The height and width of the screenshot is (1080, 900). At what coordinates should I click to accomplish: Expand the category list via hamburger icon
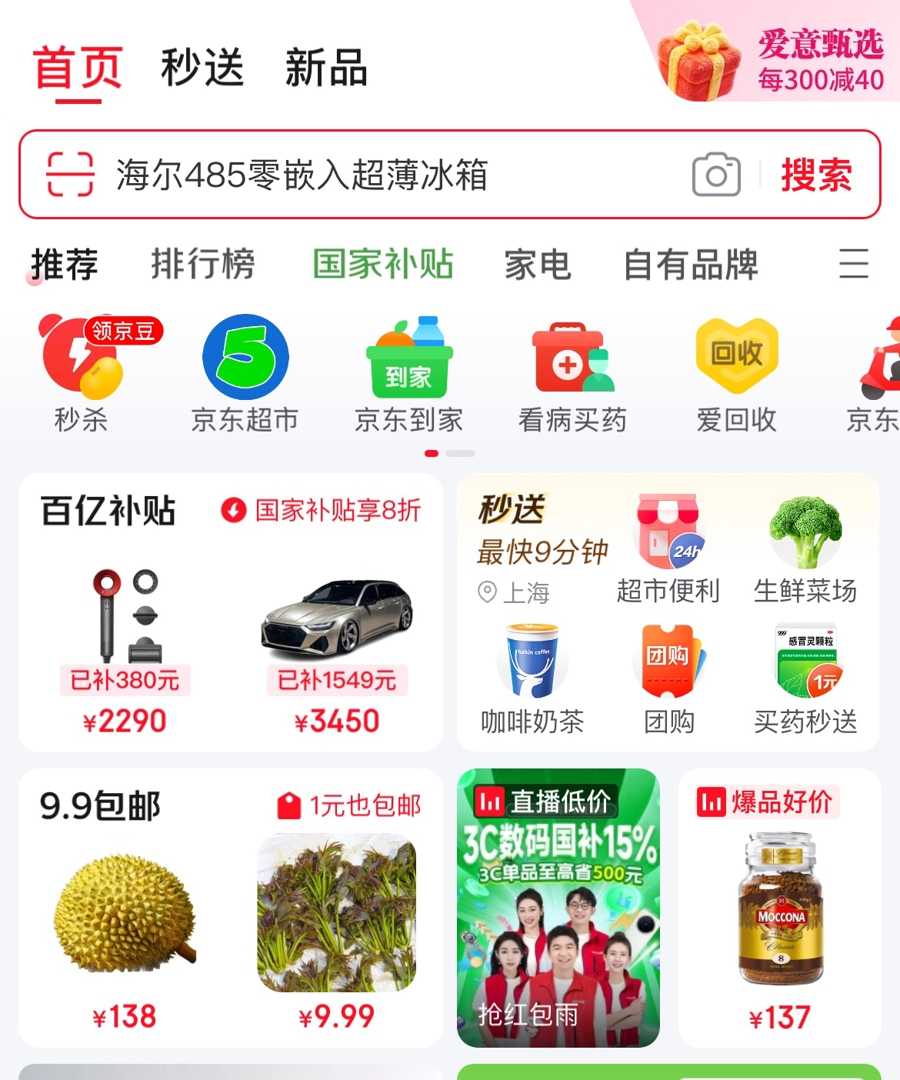[855, 265]
